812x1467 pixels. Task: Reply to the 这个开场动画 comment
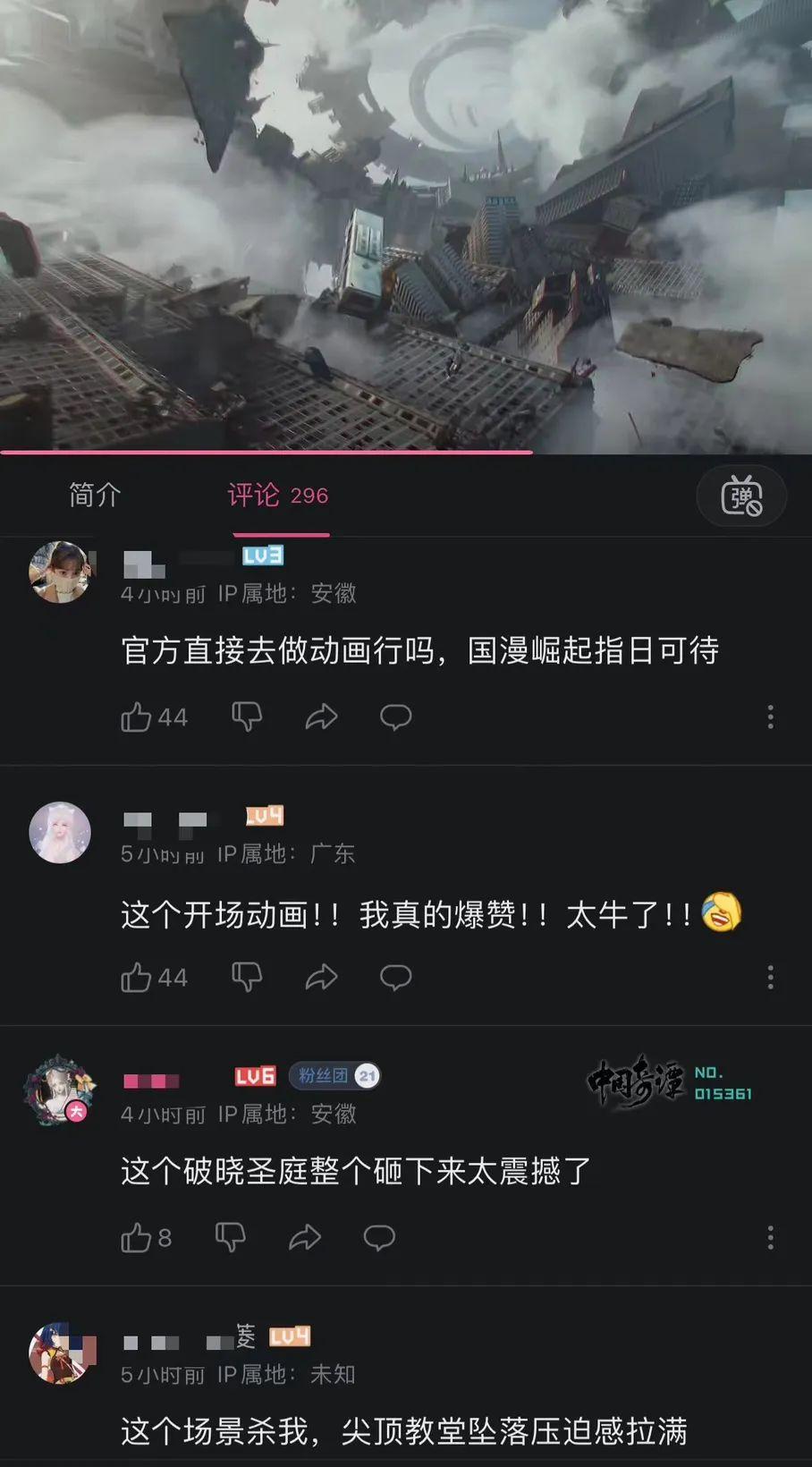point(395,978)
